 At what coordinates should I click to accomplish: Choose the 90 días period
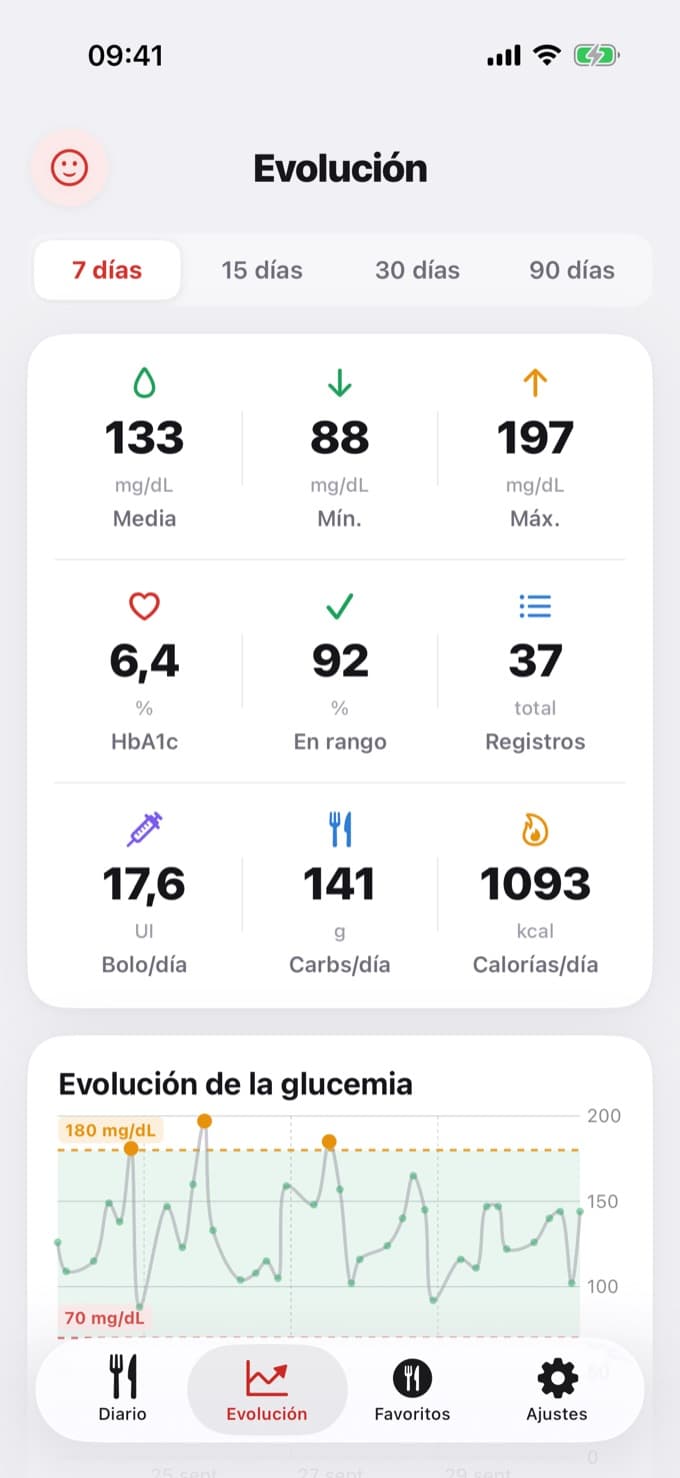[x=572, y=270]
